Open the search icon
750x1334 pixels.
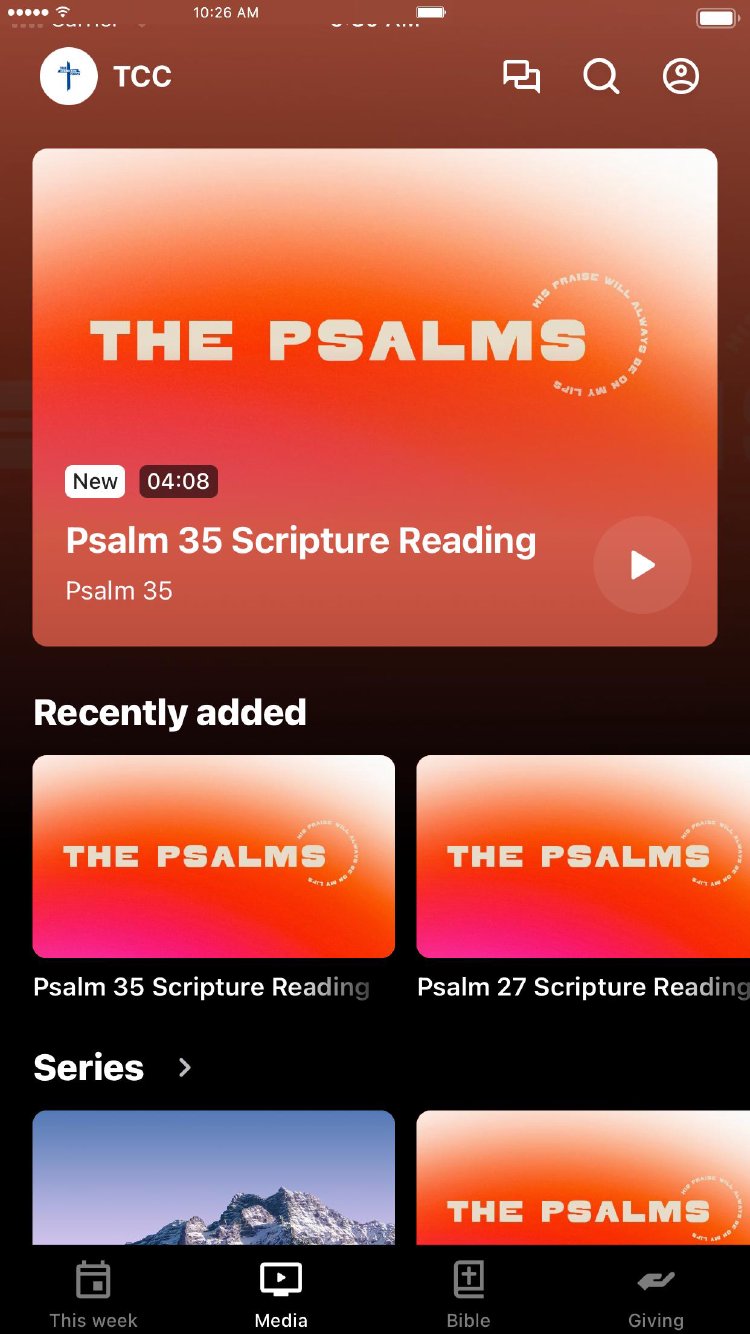601,77
